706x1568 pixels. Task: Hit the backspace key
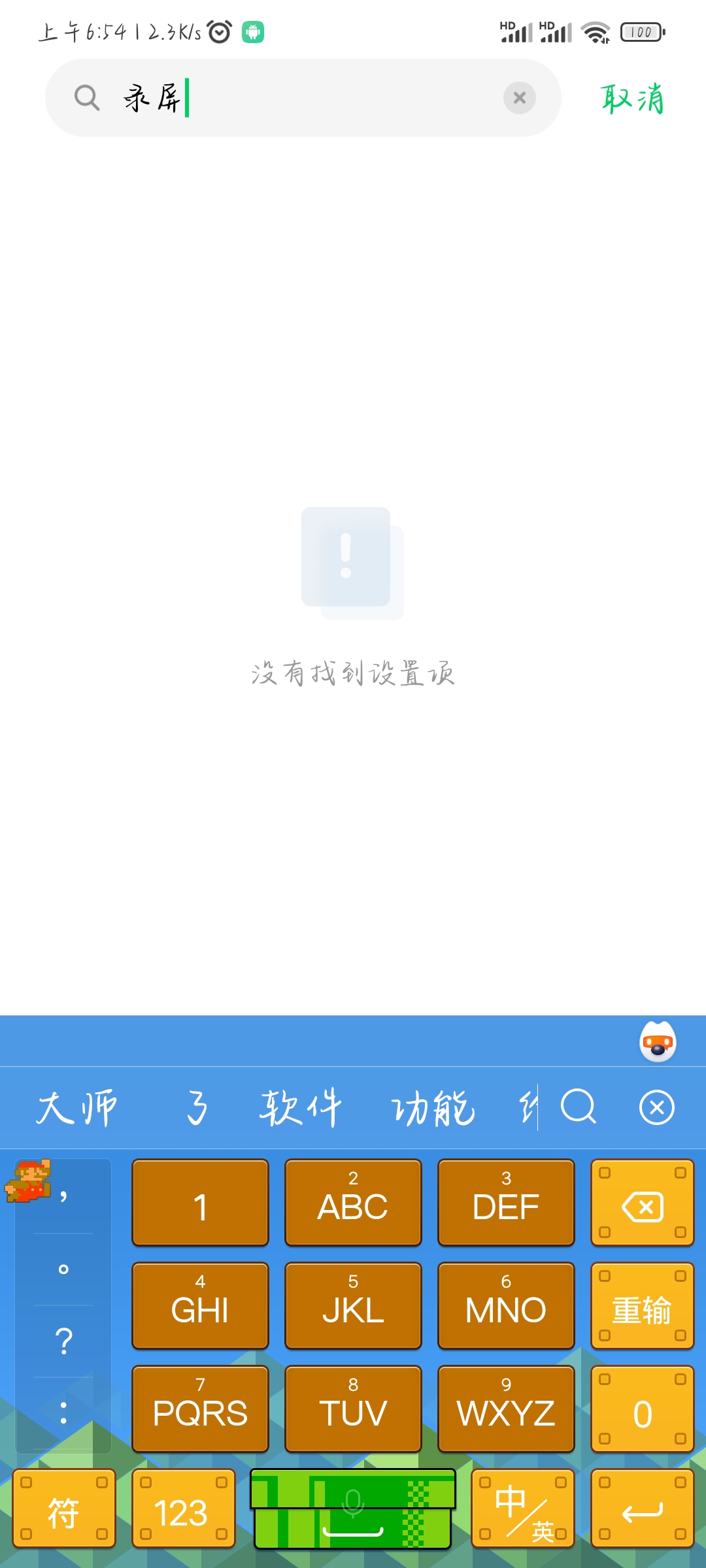point(642,1203)
